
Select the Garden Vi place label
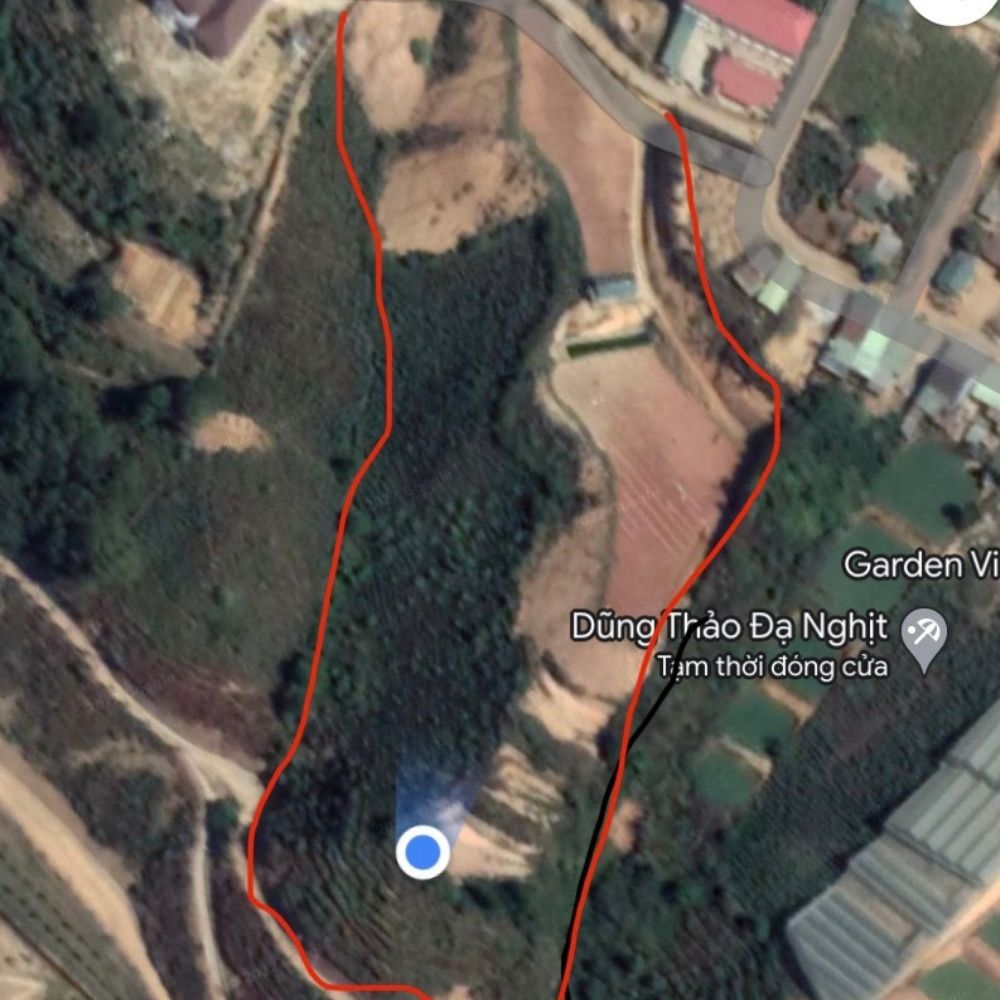920,565
